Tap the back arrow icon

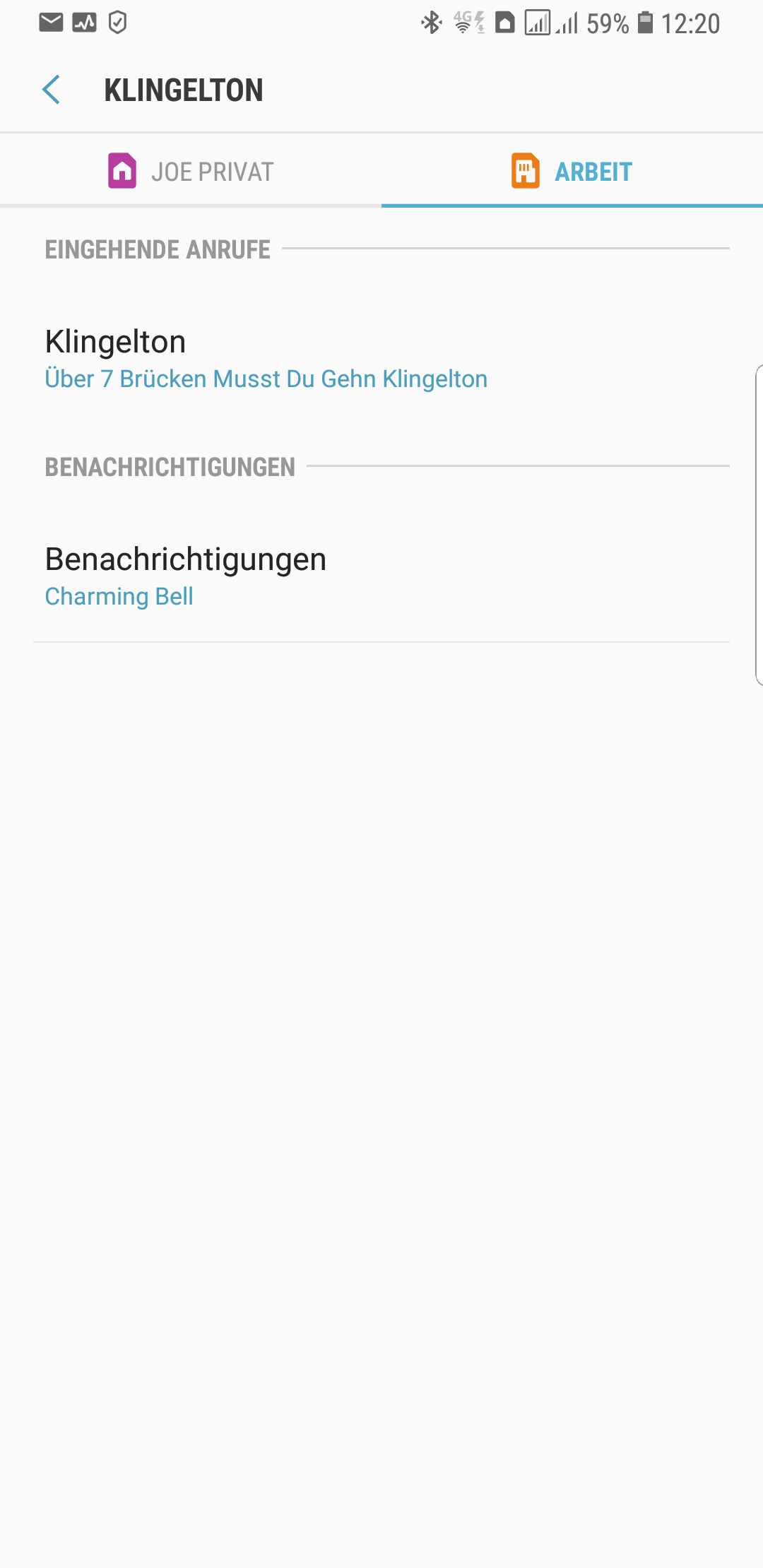tap(51, 90)
